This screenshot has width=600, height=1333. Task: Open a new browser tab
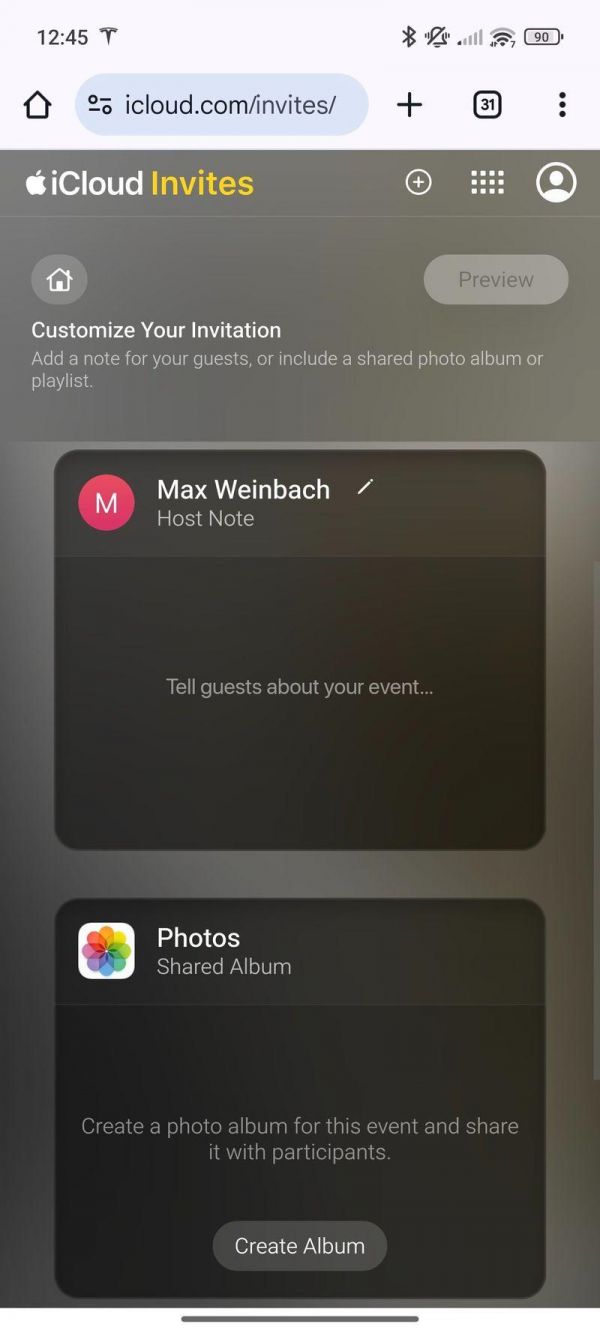[x=409, y=105]
